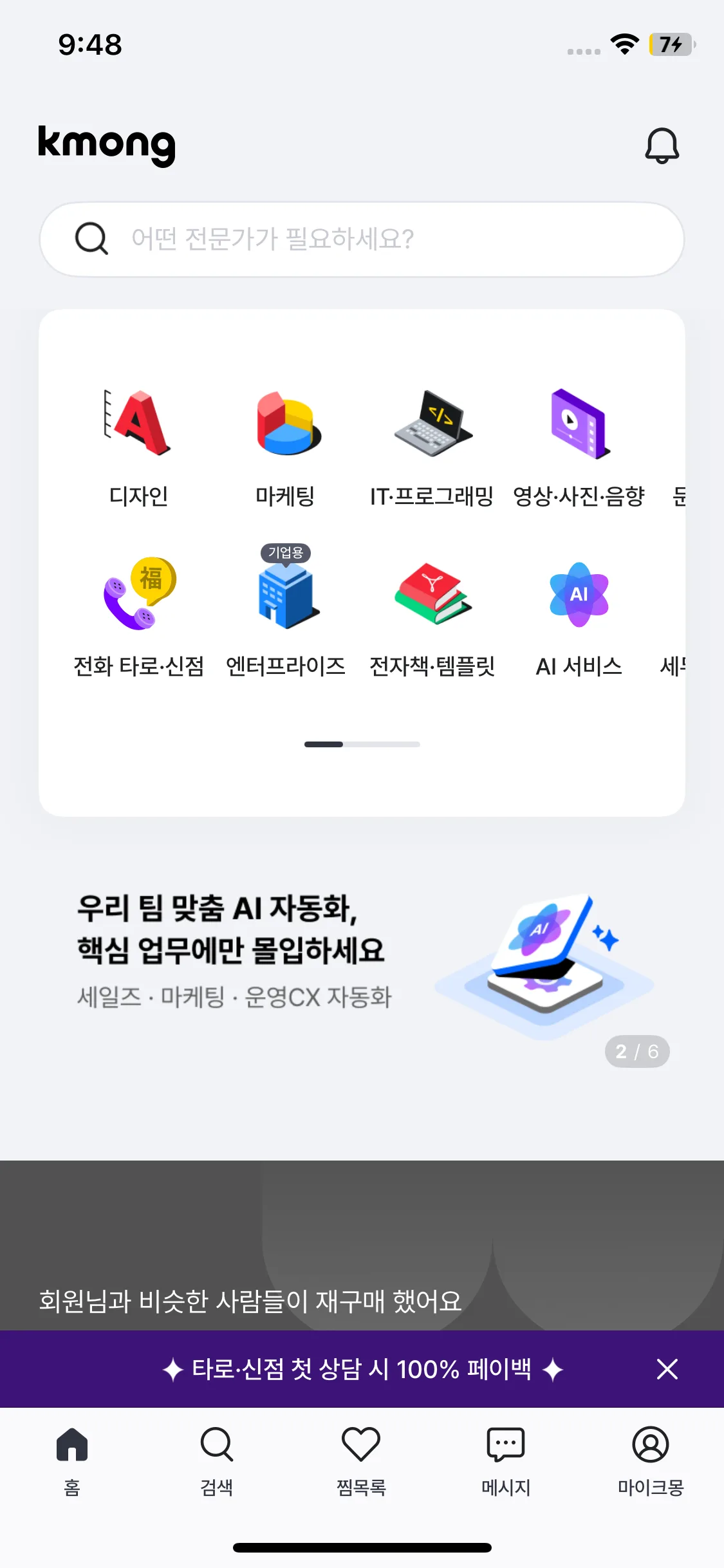Image resolution: width=724 pixels, height=1568 pixels.
Task: Open the AI 자동화 promotional banner
Action: click(360, 966)
